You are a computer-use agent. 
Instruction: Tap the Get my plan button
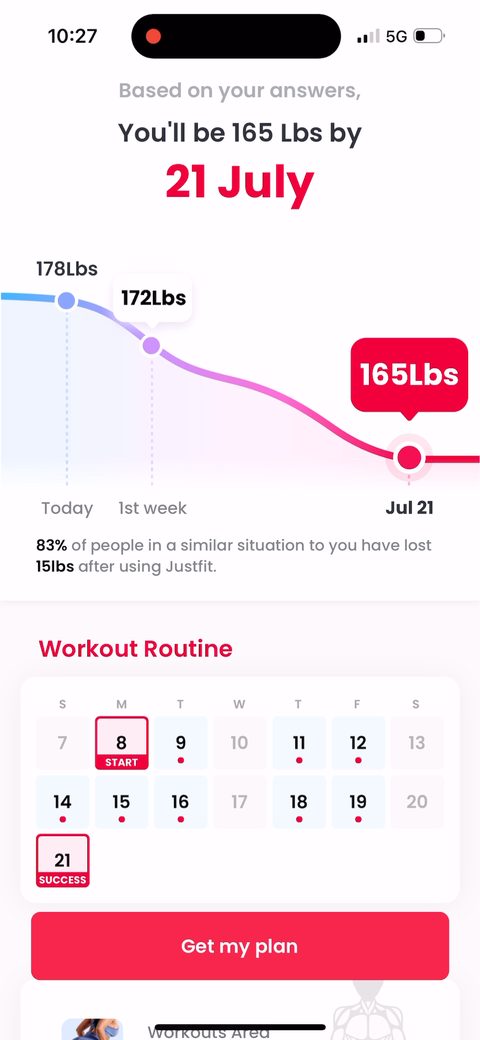coord(240,946)
